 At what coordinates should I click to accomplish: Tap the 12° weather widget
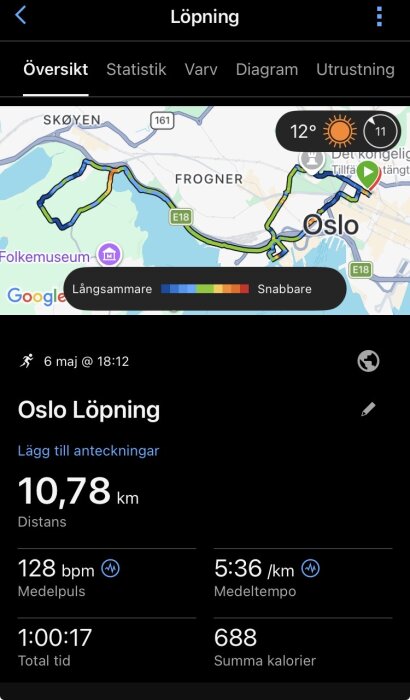(338, 131)
